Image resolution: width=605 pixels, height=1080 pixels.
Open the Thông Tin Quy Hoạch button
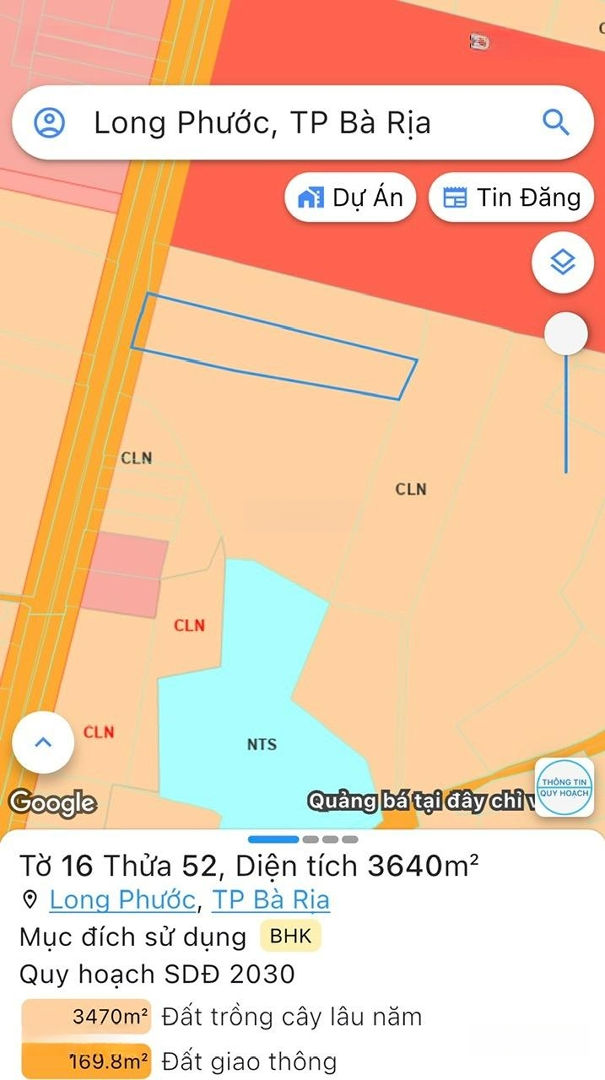[564, 787]
